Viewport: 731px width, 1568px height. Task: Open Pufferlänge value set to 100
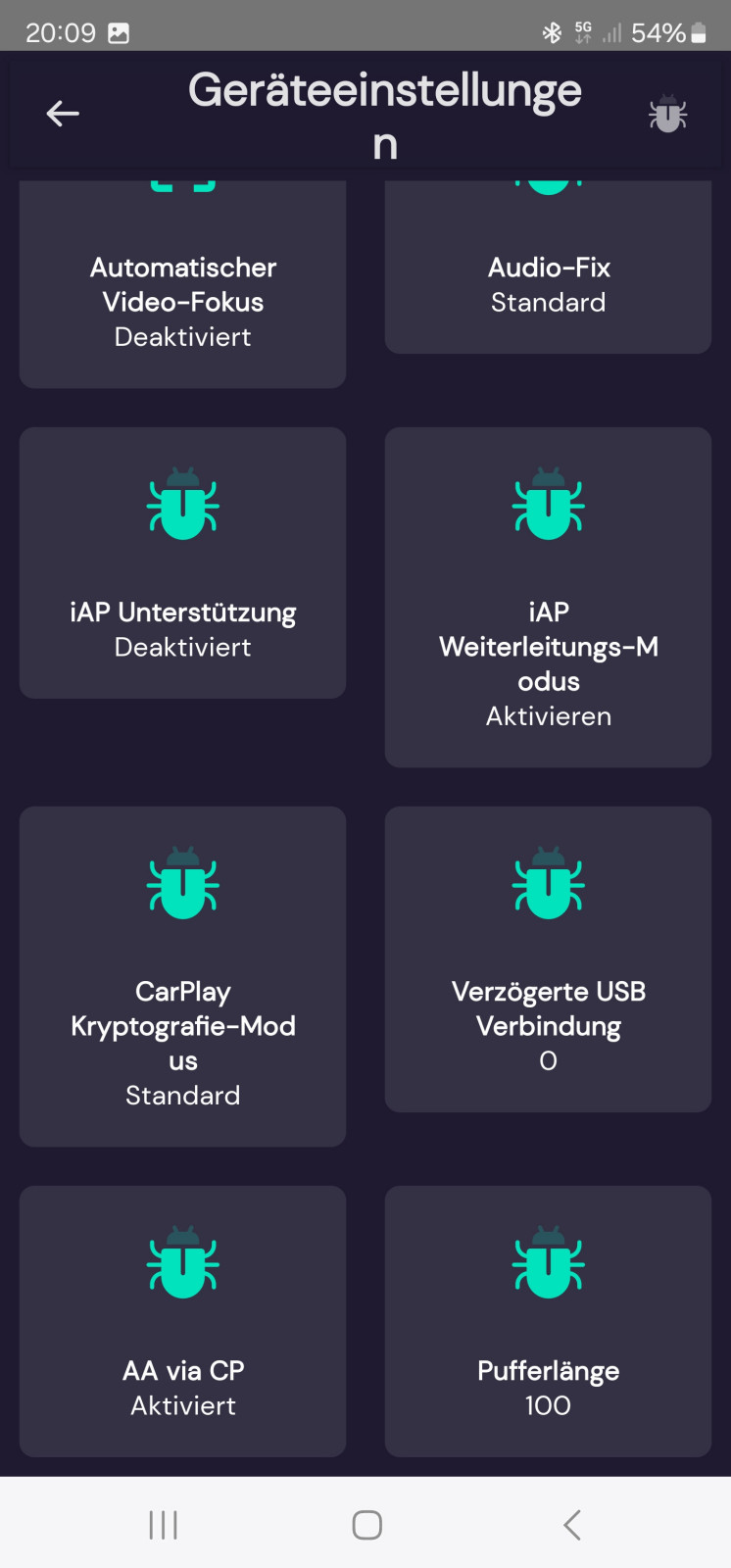[x=548, y=1321]
